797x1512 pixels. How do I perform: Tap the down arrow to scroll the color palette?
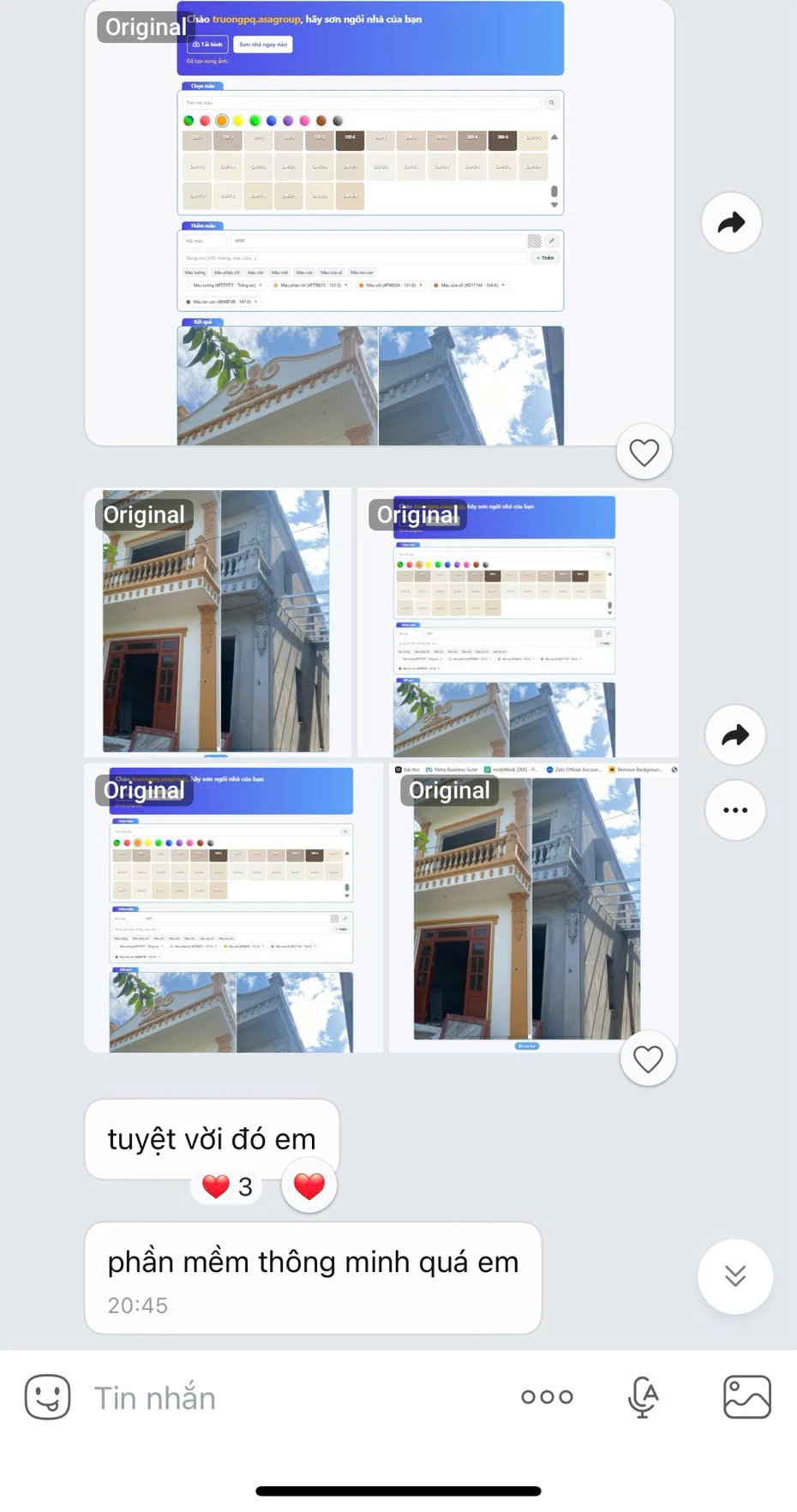(x=552, y=206)
